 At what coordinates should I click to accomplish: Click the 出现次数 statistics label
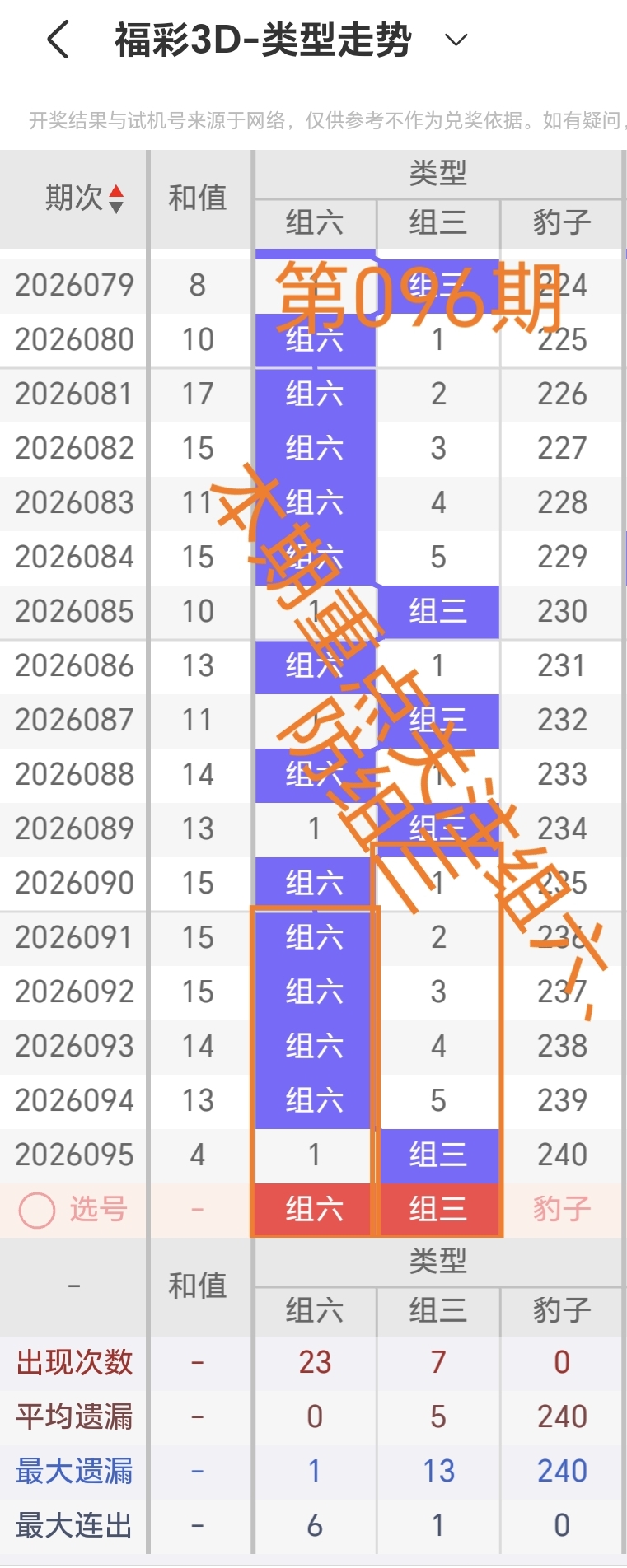coord(73,1363)
